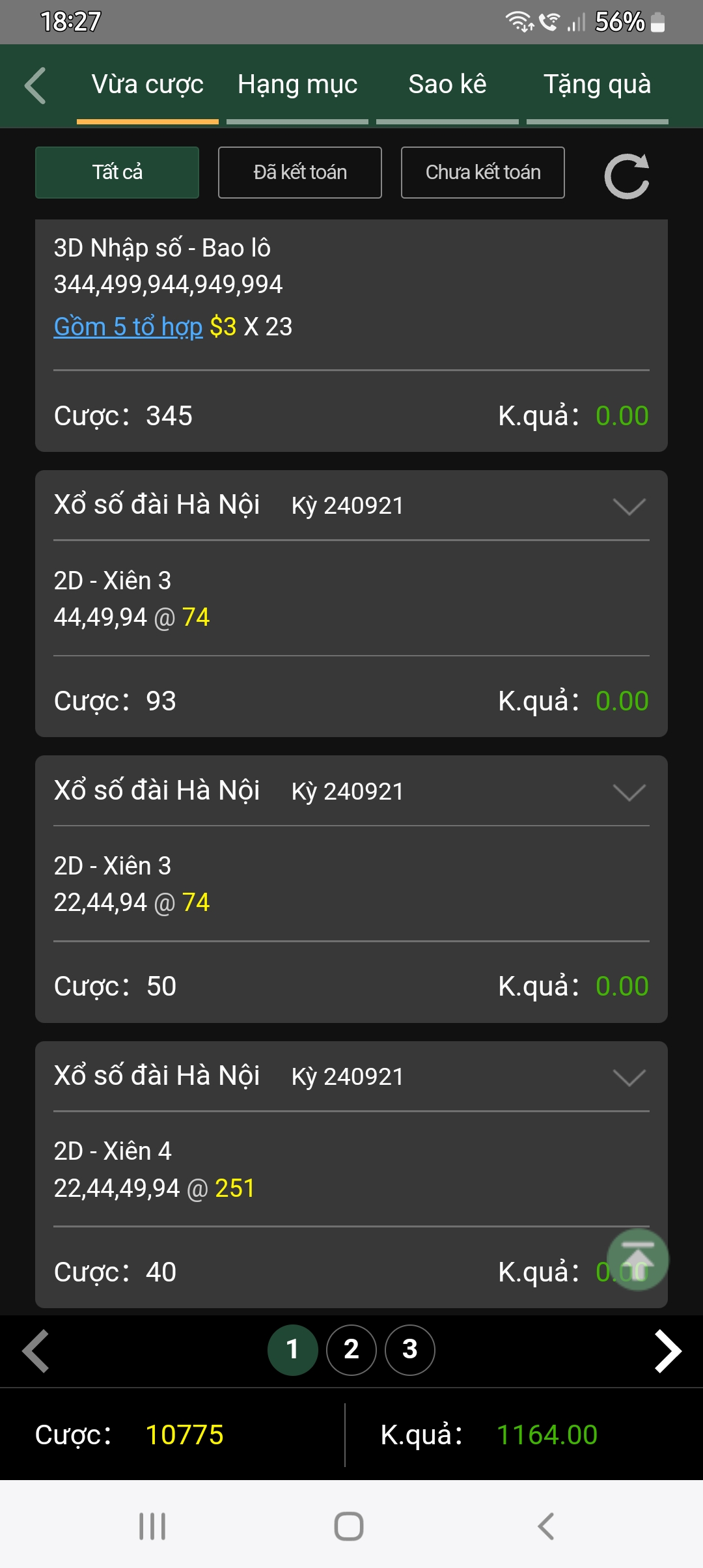The image size is (703, 1568).
Task: Tap the system home button
Action: pos(349,1526)
